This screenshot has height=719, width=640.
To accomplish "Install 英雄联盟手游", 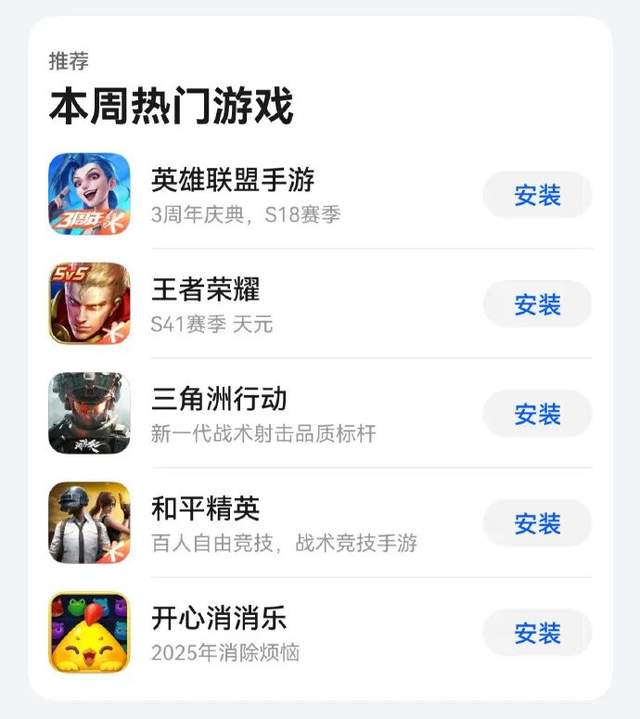I will coord(537,195).
